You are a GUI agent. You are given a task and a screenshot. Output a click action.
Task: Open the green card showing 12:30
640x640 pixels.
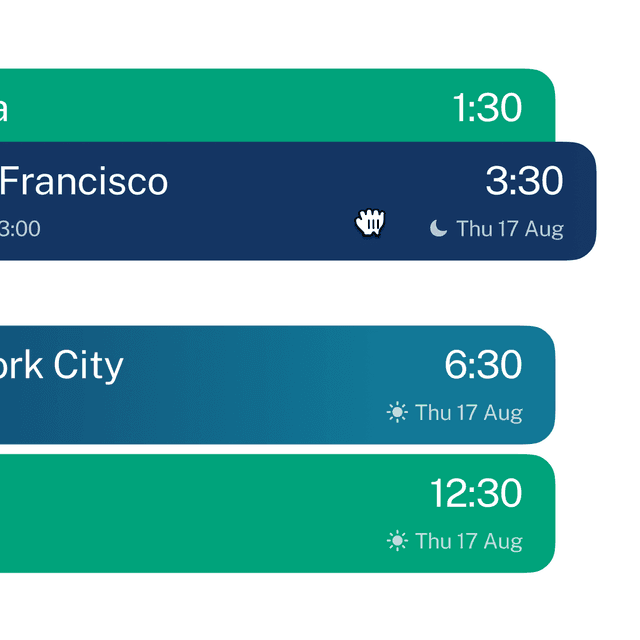(270, 513)
